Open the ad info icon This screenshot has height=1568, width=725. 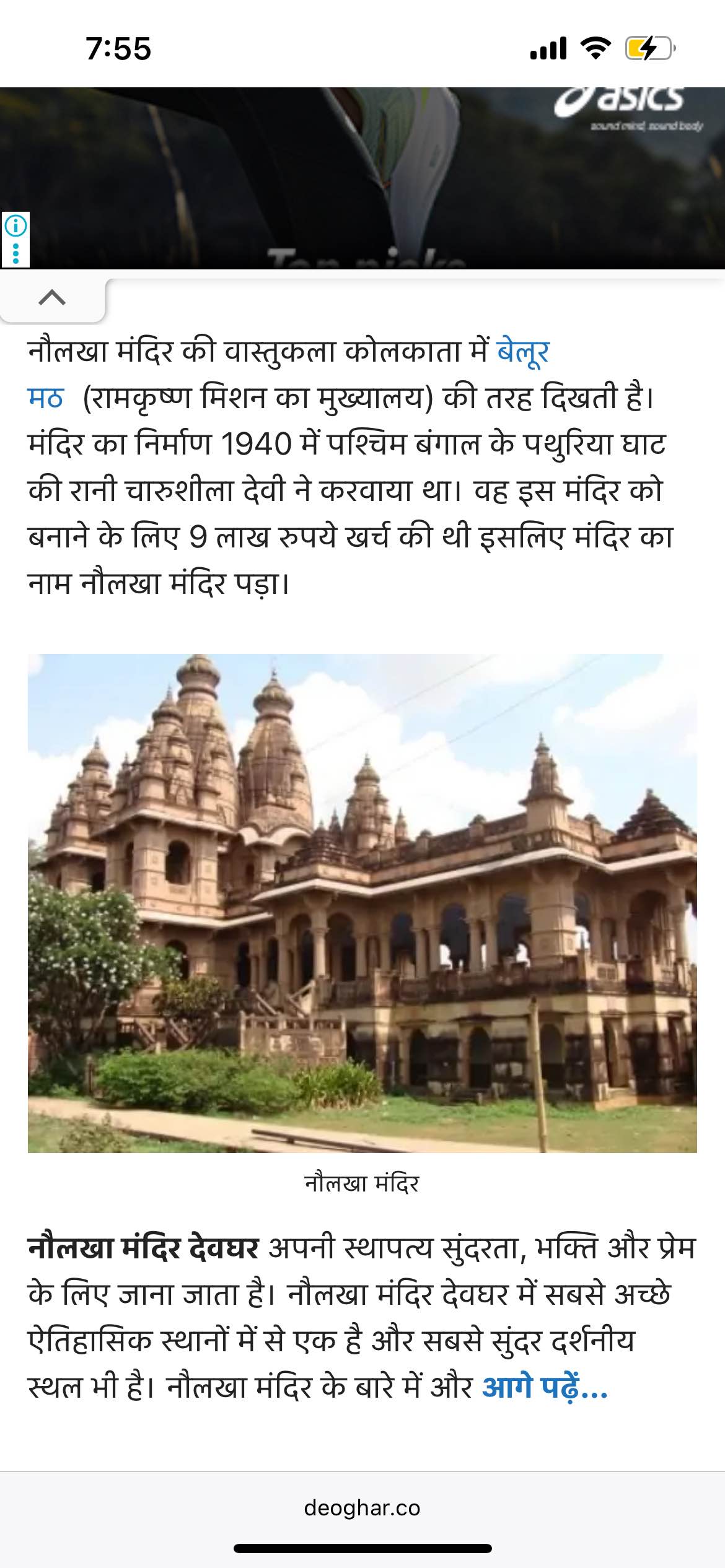pos(15,227)
